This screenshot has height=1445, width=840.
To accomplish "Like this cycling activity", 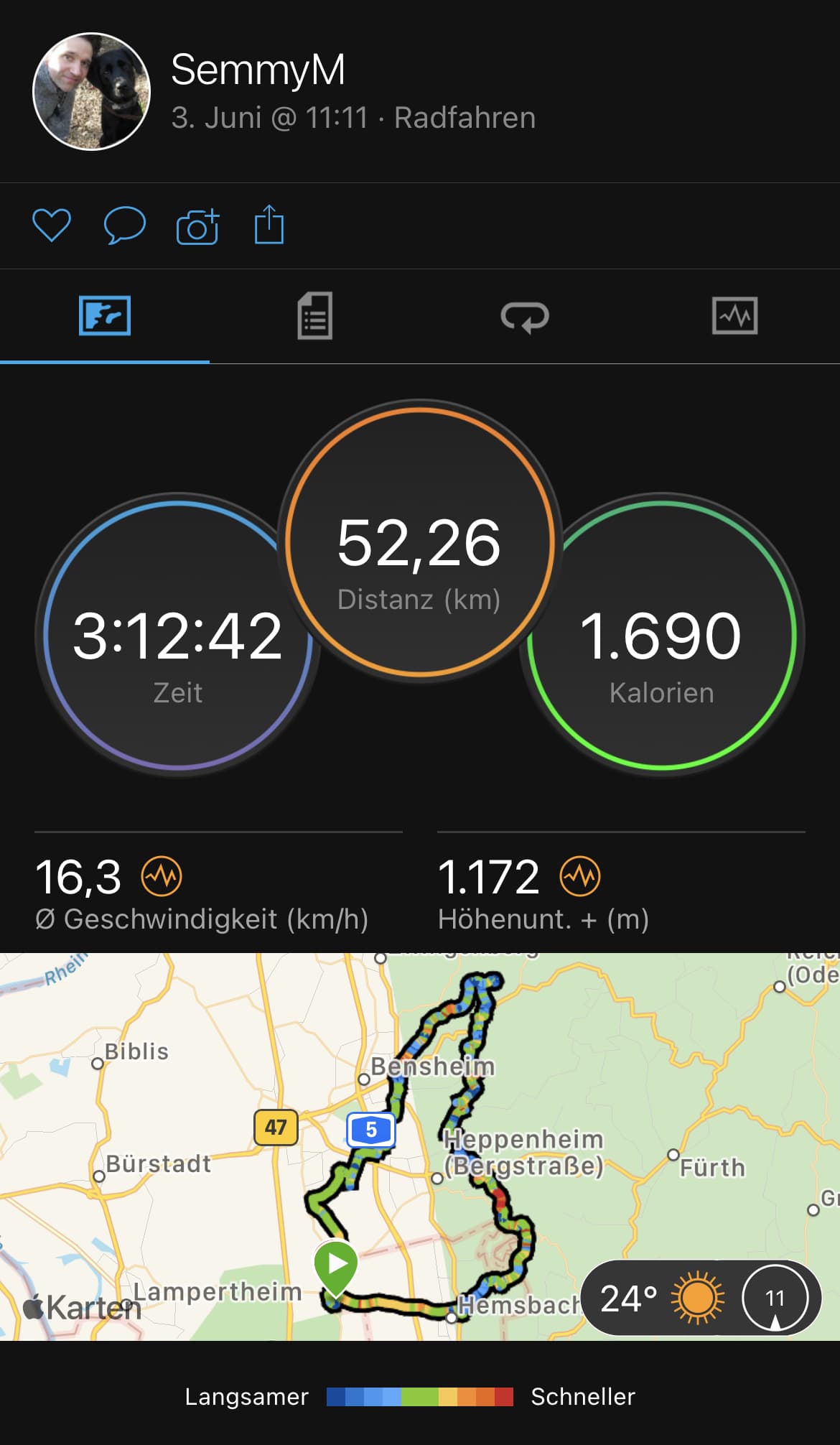I will click(52, 226).
